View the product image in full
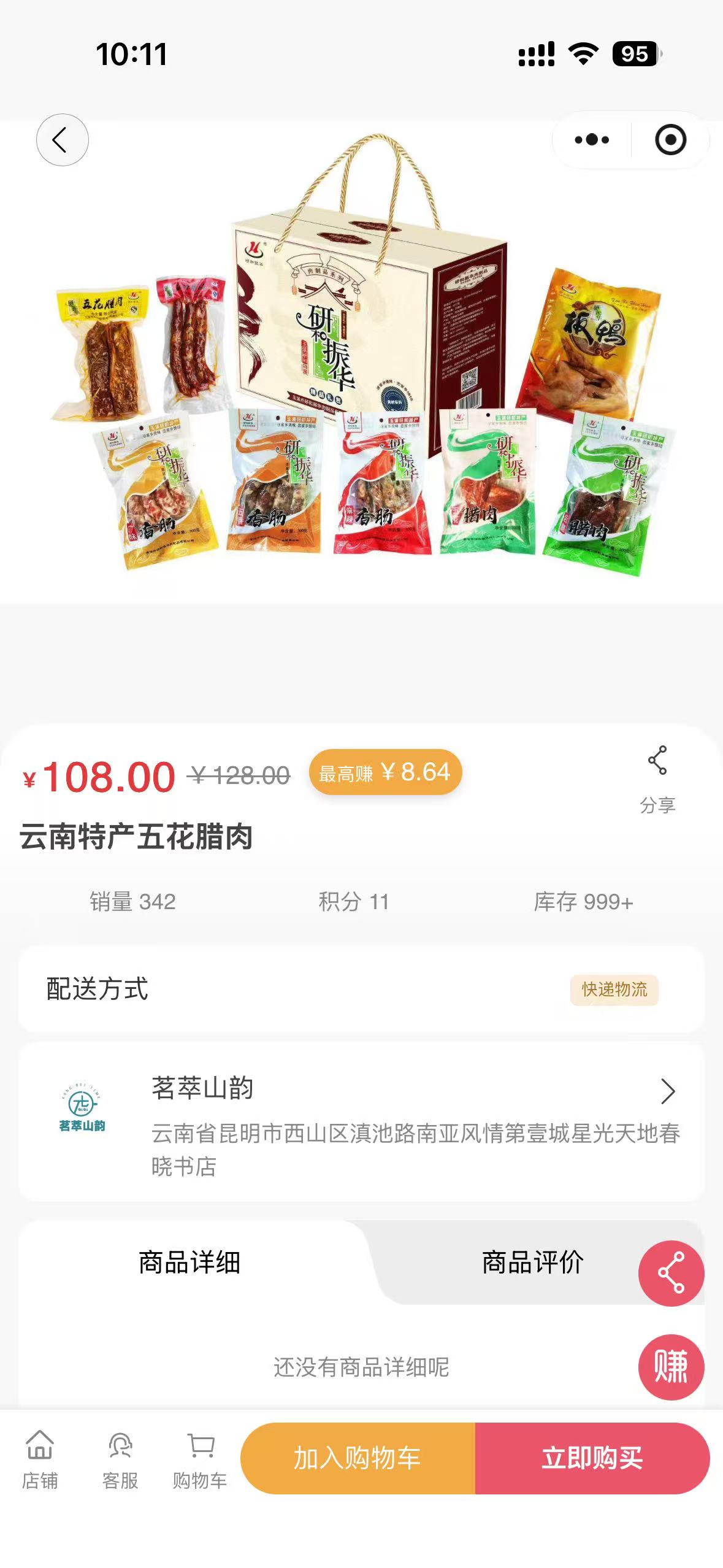Screen dimensions: 723x1568 [362, 362]
